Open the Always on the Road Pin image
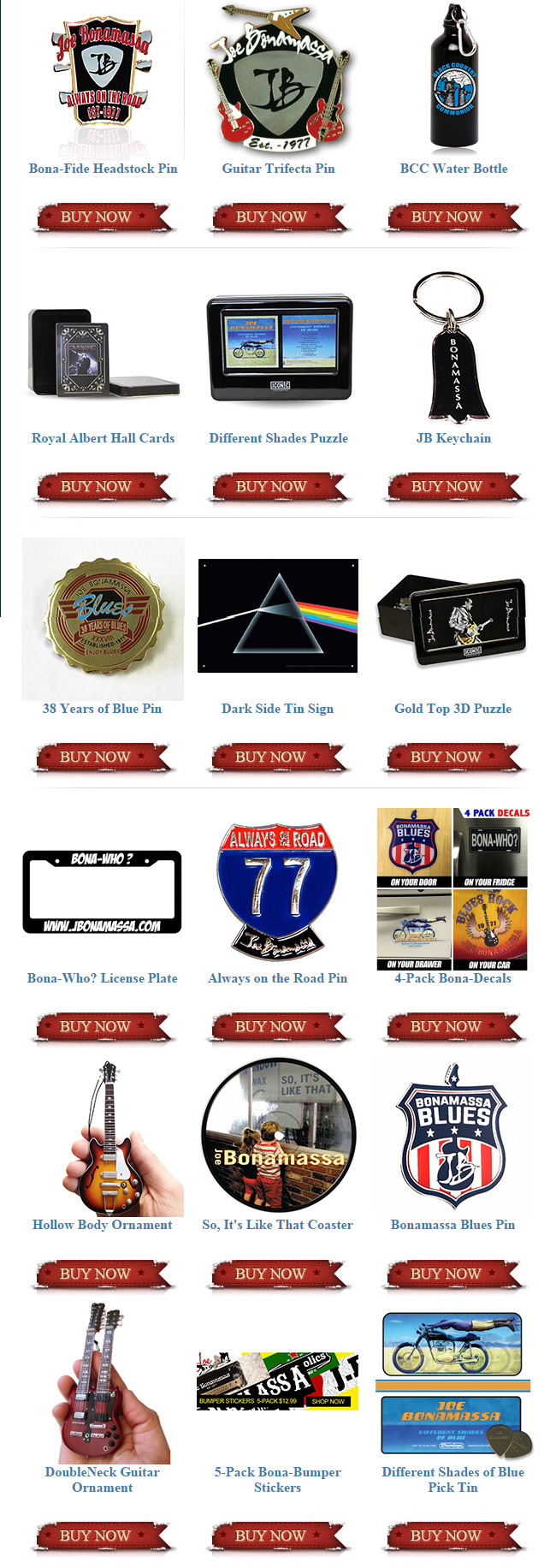Viewport: 556px width, 1568px height. point(277,890)
